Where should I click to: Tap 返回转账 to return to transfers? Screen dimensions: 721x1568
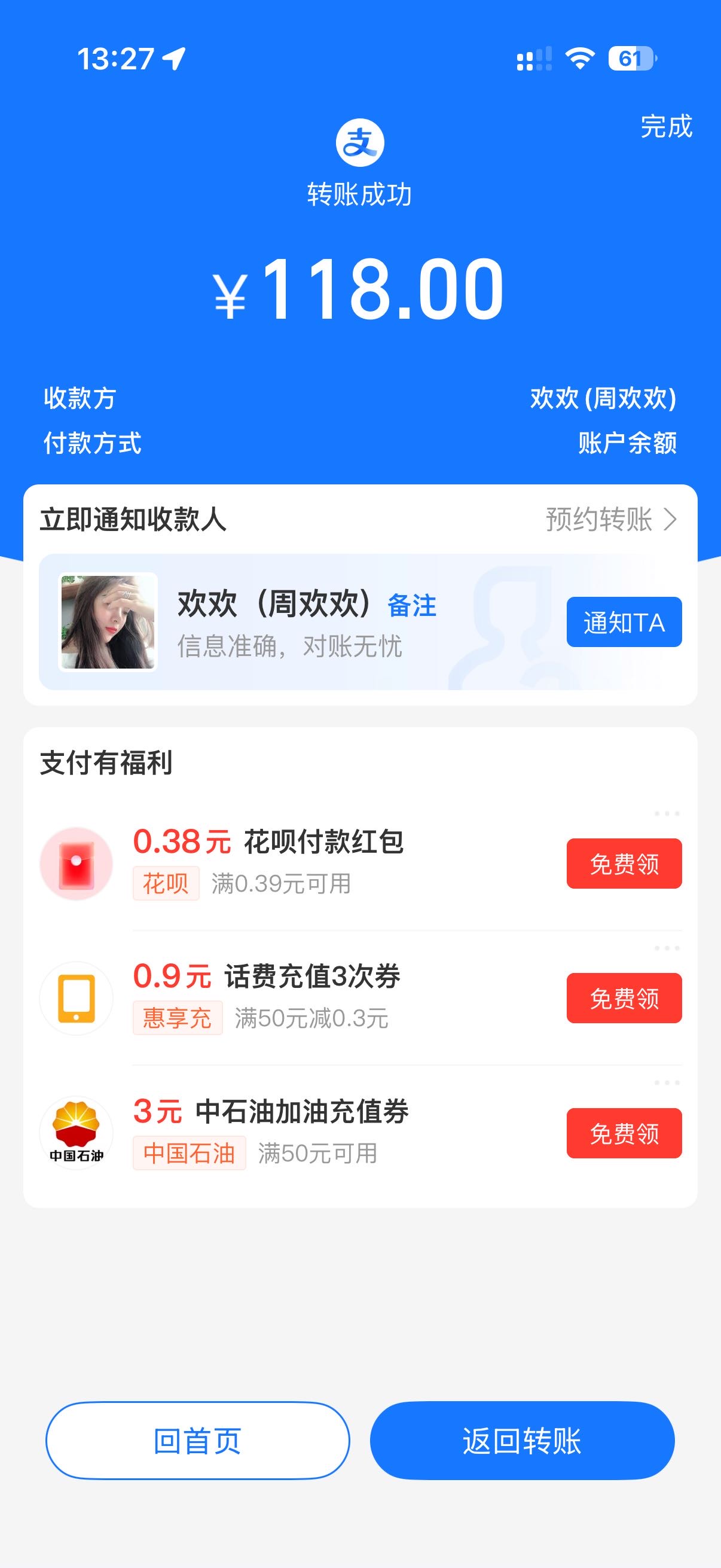[522, 1441]
